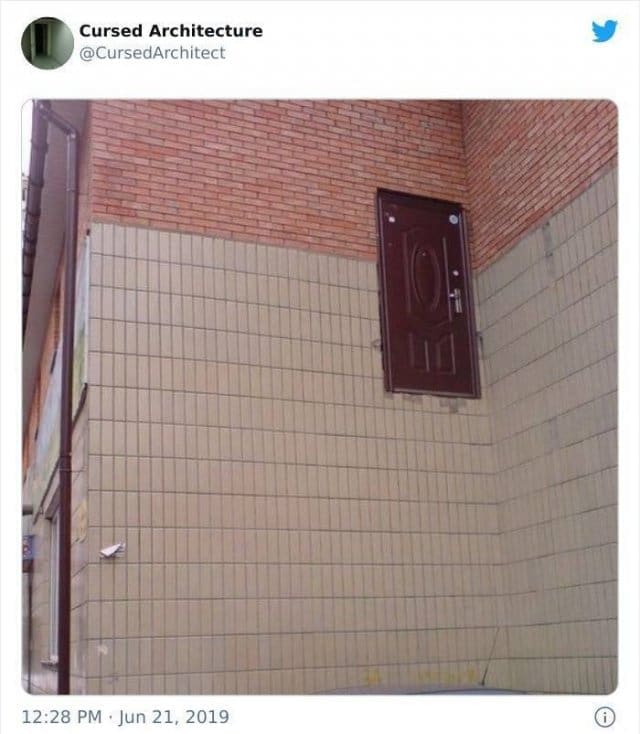
Task: Tap the info icon beside the timestamp
Action: click(x=605, y=716)
